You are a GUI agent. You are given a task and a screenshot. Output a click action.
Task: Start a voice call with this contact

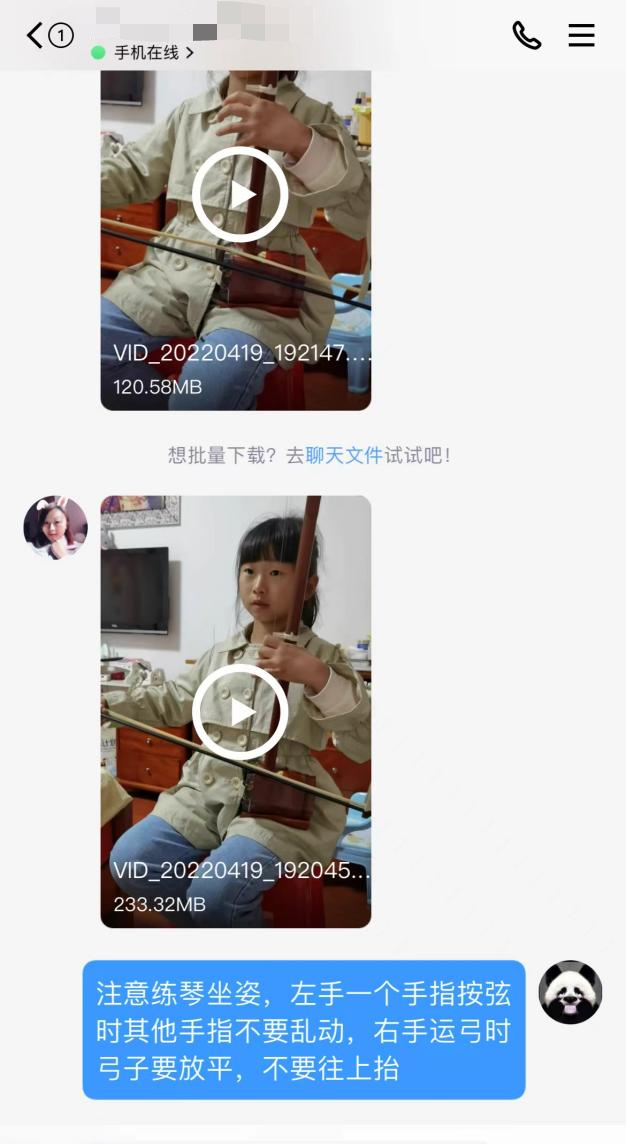click(x=526, y=36)
